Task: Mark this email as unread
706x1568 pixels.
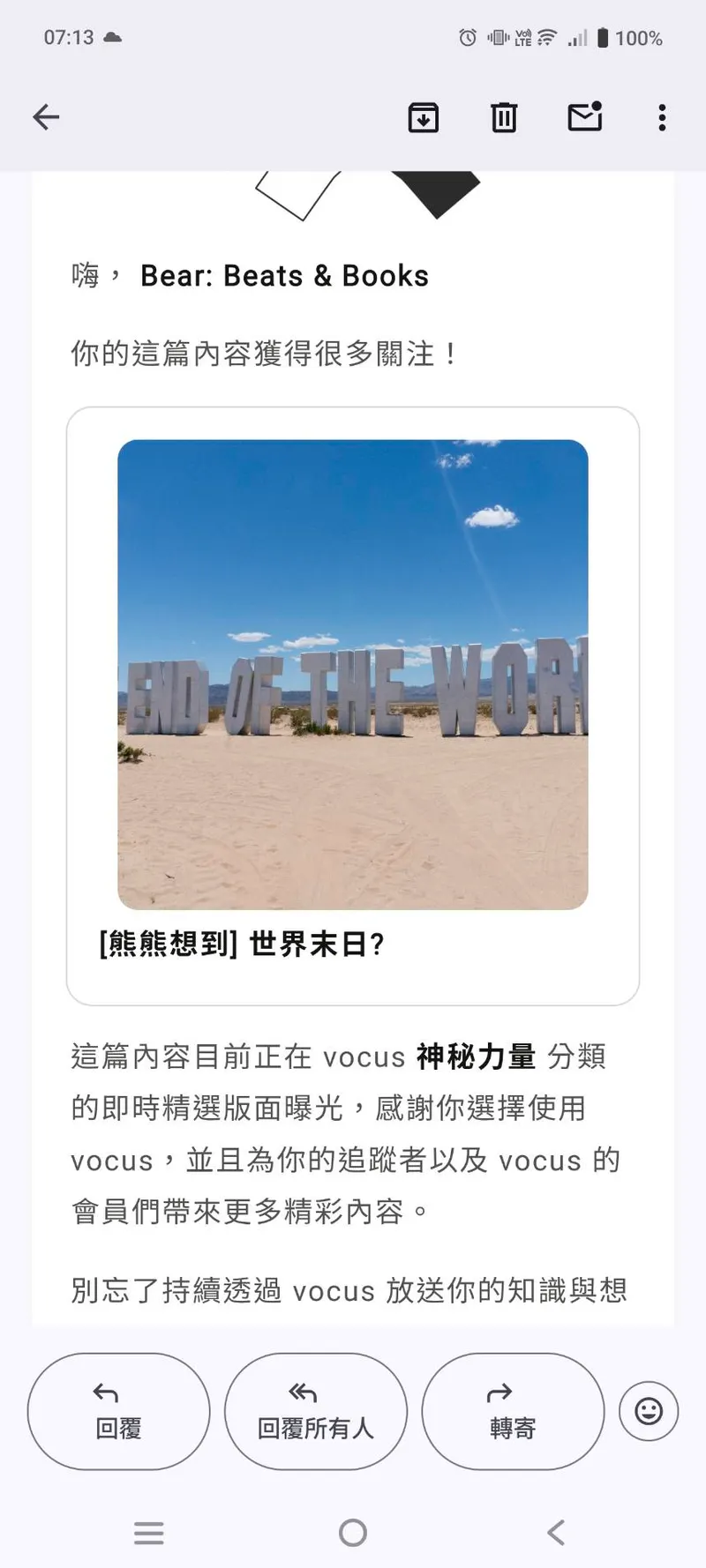Action: [x=584, y=117]
